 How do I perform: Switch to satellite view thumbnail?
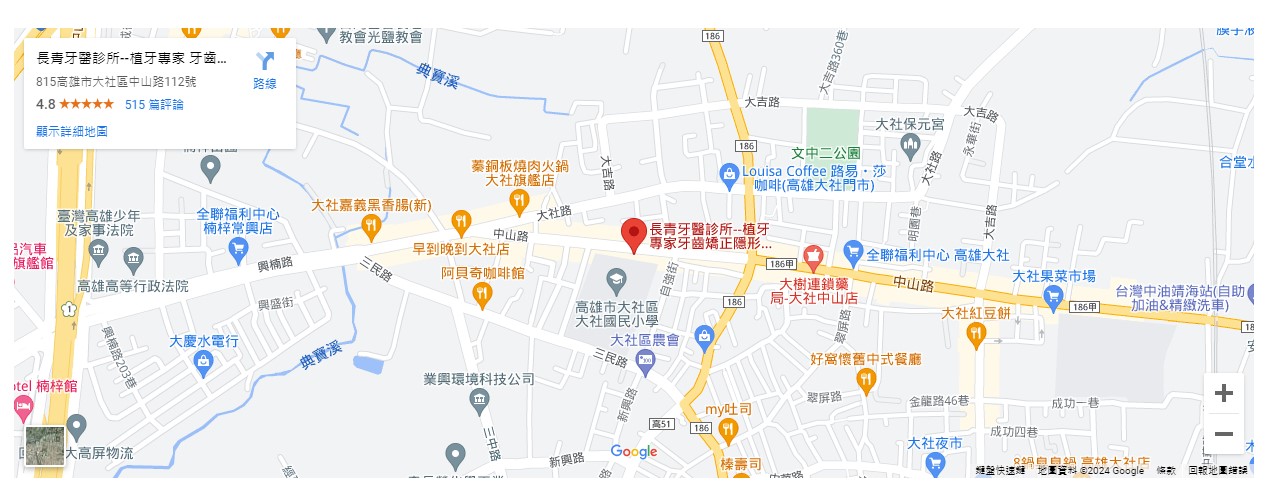pyautogui.click(x=45, y=446)
